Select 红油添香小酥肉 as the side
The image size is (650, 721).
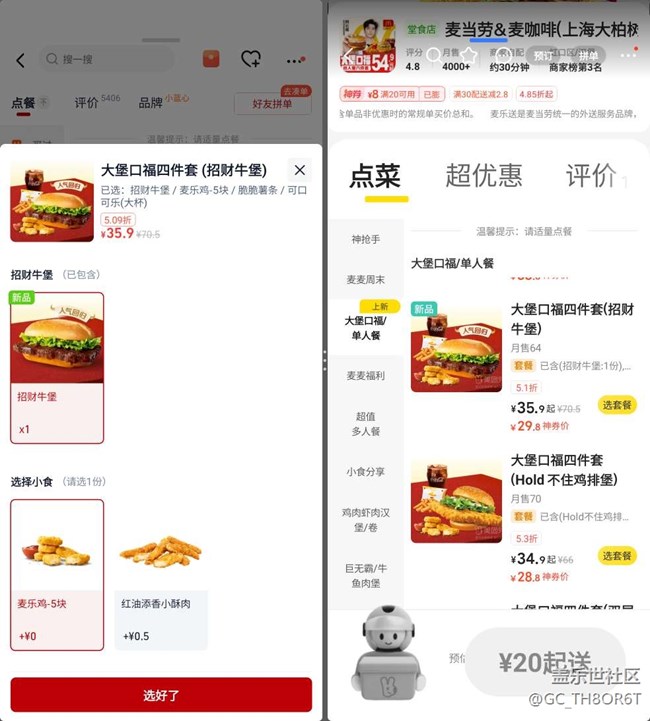pyautogui.click(x=161, y=575)
